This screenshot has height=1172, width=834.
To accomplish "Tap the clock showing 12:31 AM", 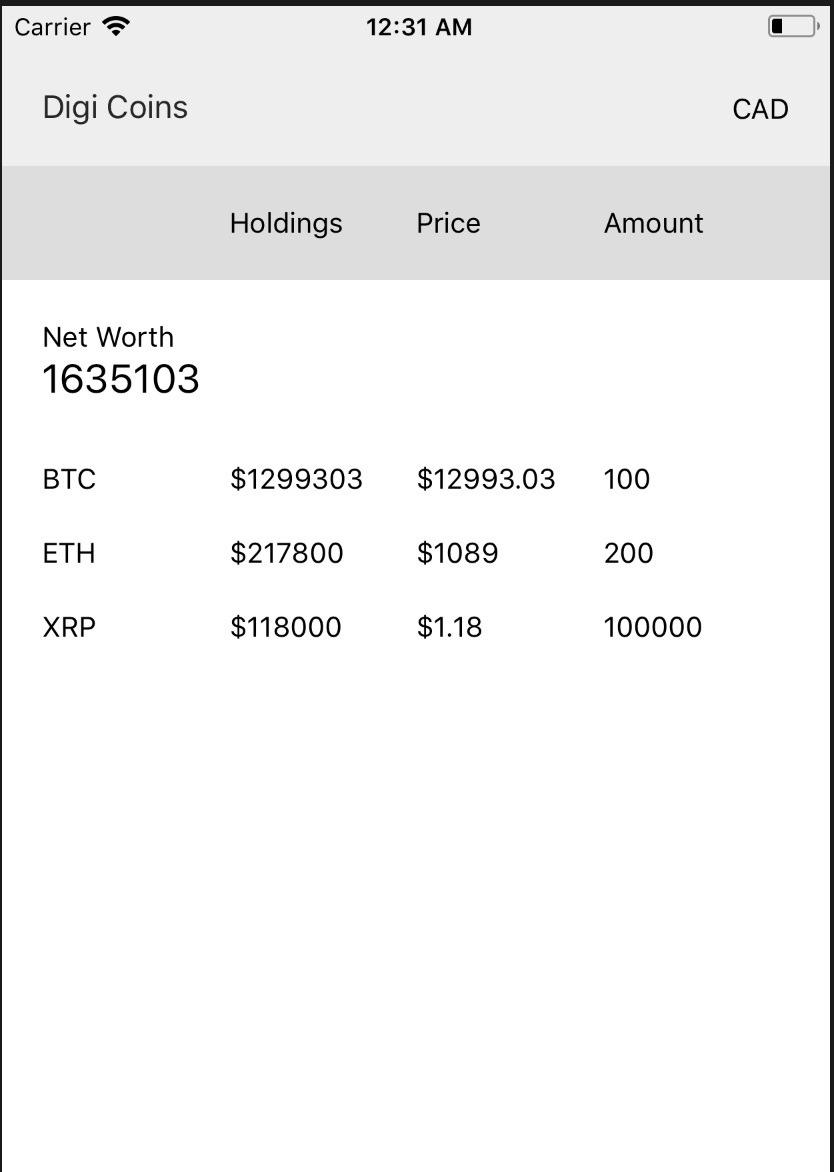I will pos(421,26).
